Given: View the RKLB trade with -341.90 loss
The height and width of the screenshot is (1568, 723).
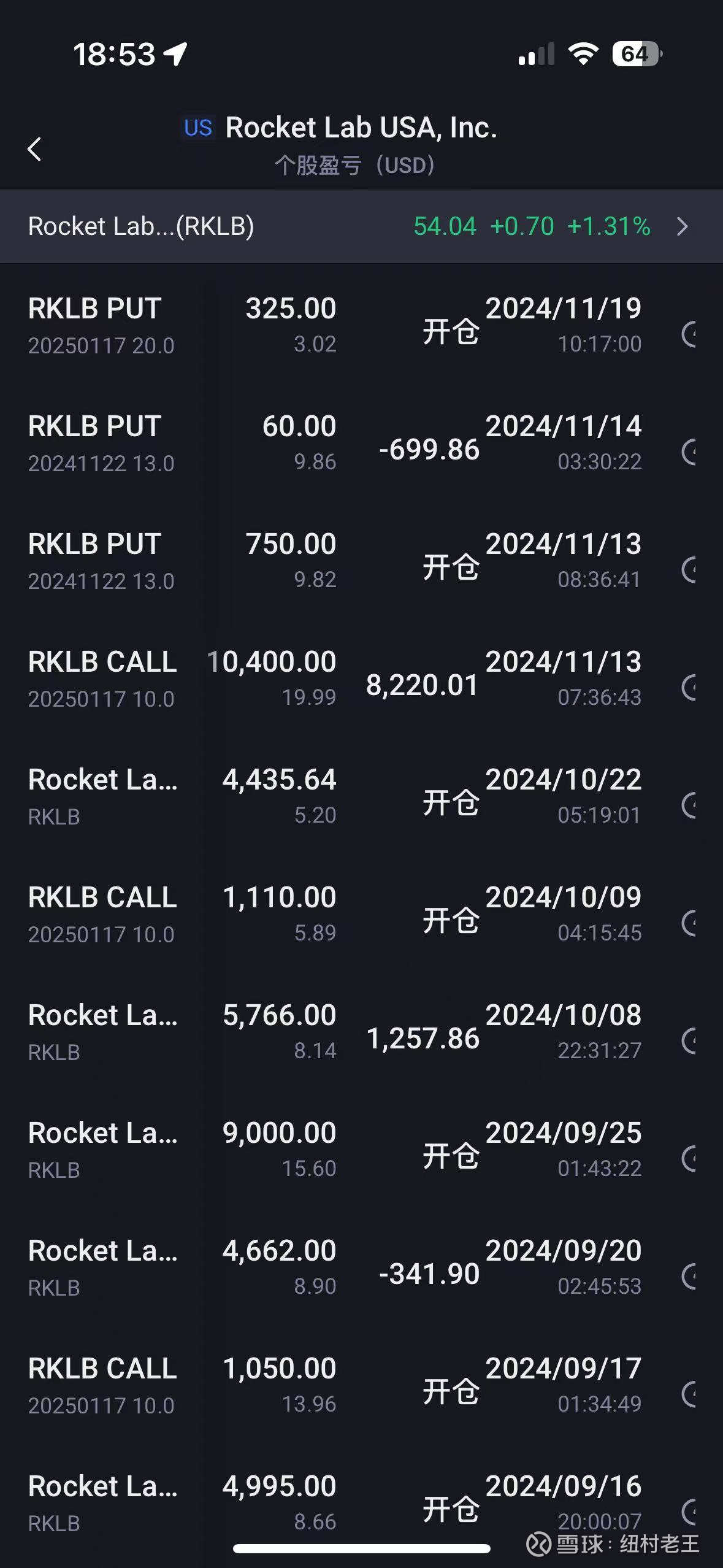Looking at the screenshot, I should pos(361,1268).
